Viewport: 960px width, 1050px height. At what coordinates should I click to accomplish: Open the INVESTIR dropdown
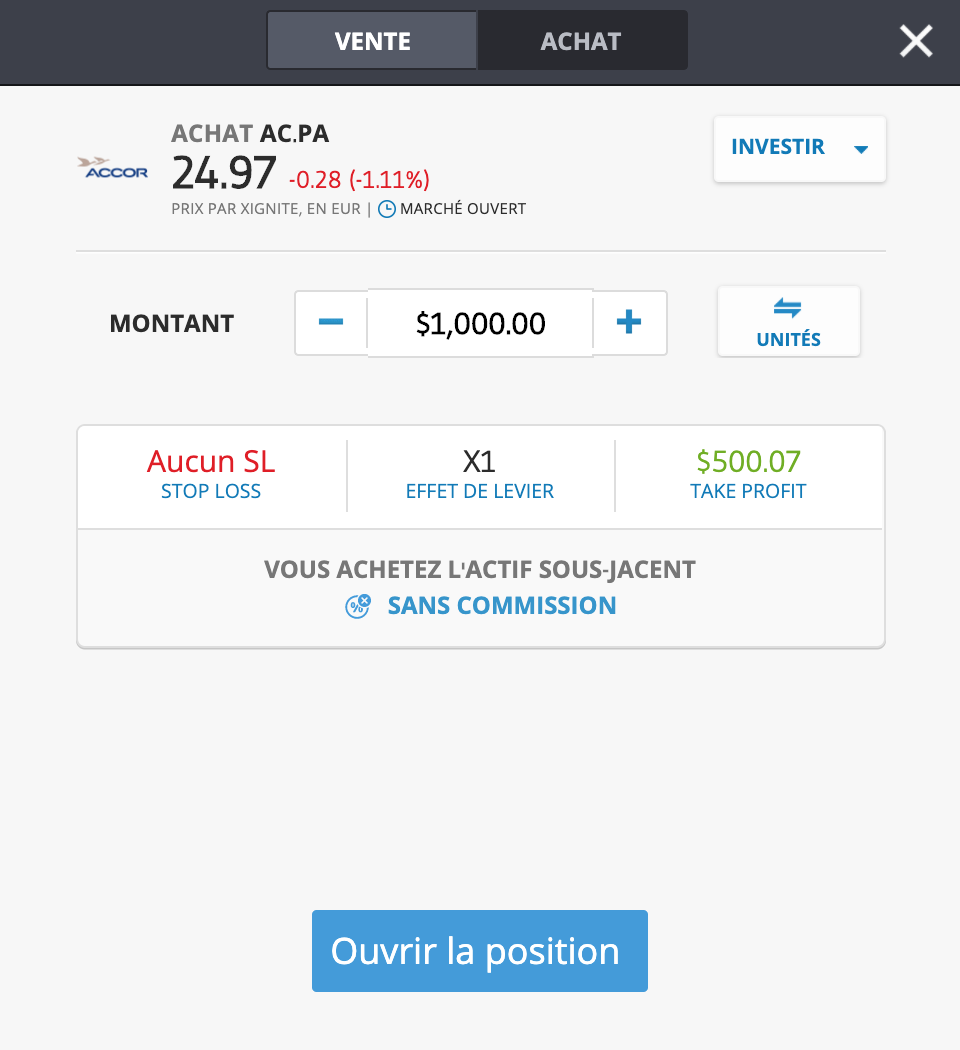point(778,147)
